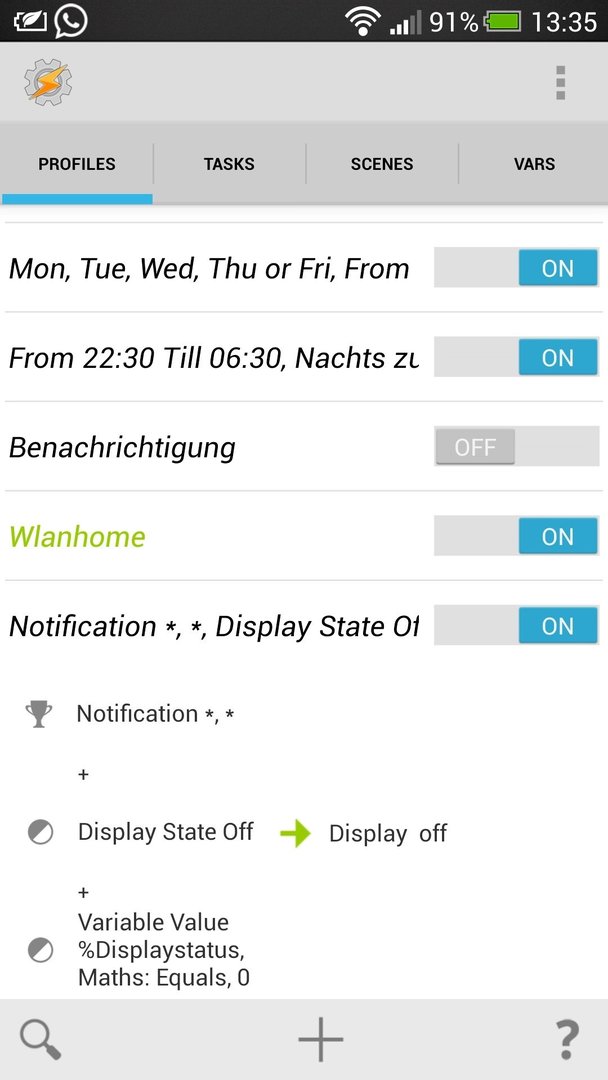Screen dimensions: 608x1080
Task: Open the overflow menu
Action: coord(560,83)
